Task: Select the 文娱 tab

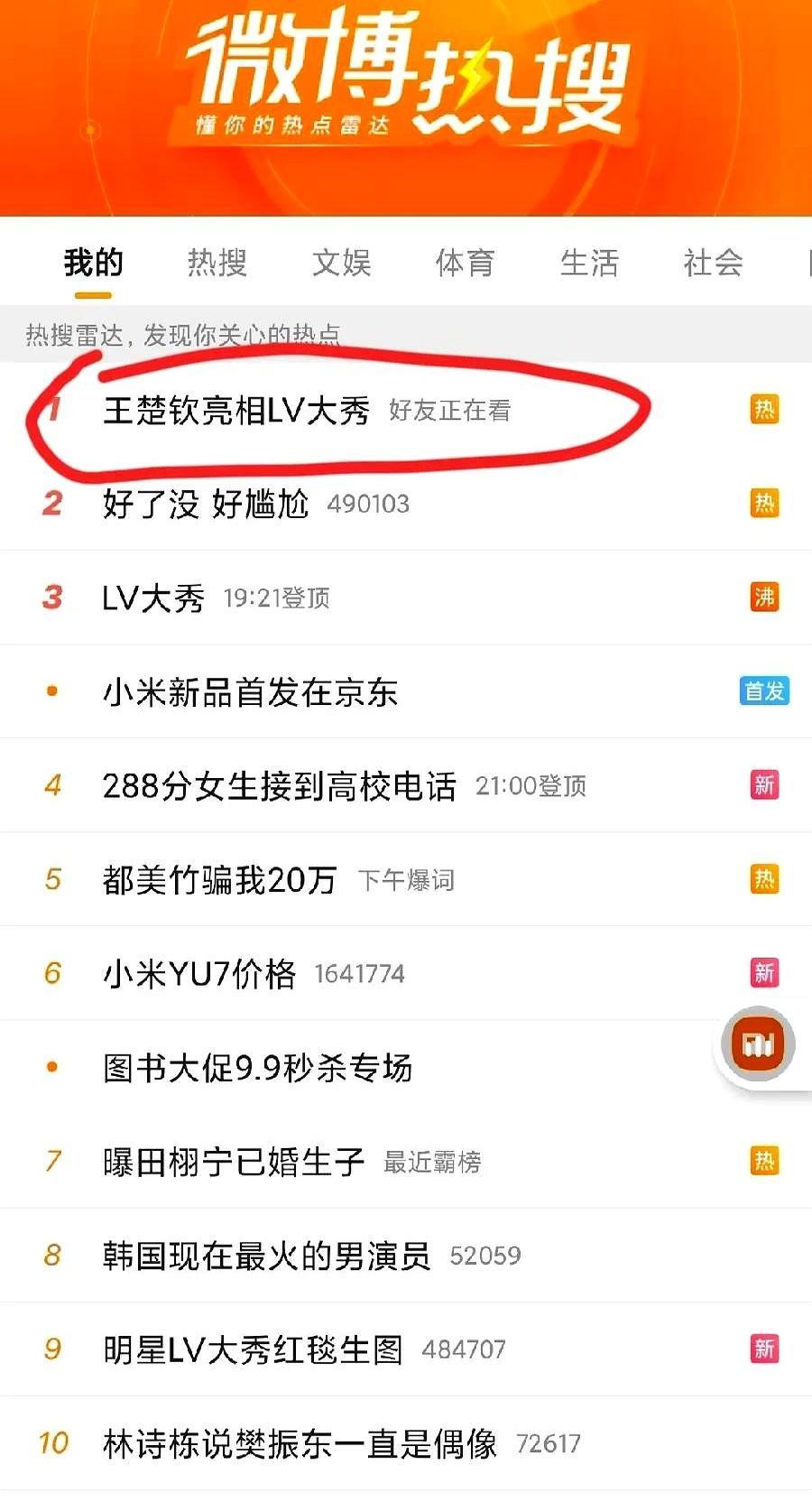Action: click(x=341, y=263)
